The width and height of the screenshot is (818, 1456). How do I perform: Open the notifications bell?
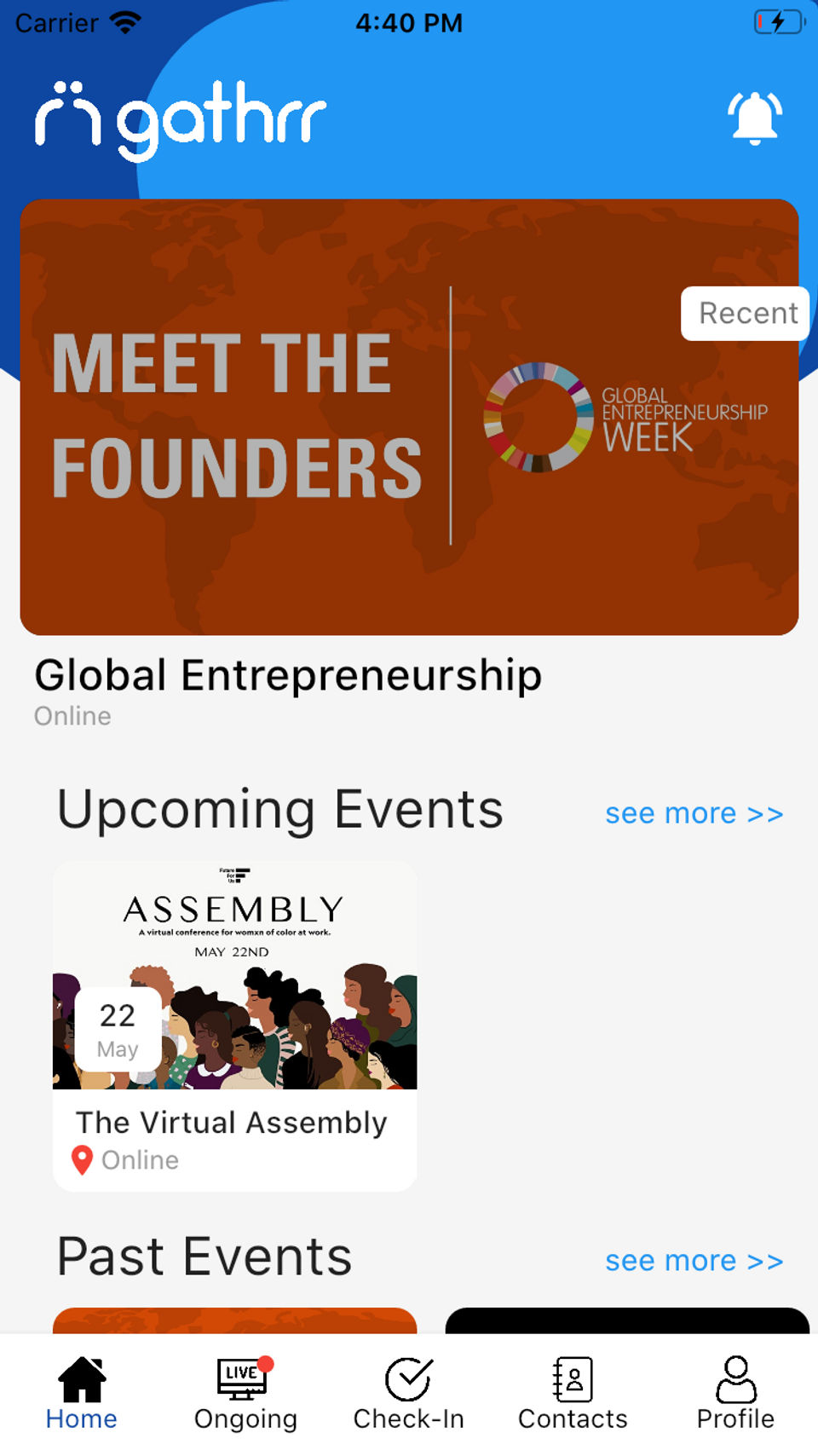(x=754, y=118)
